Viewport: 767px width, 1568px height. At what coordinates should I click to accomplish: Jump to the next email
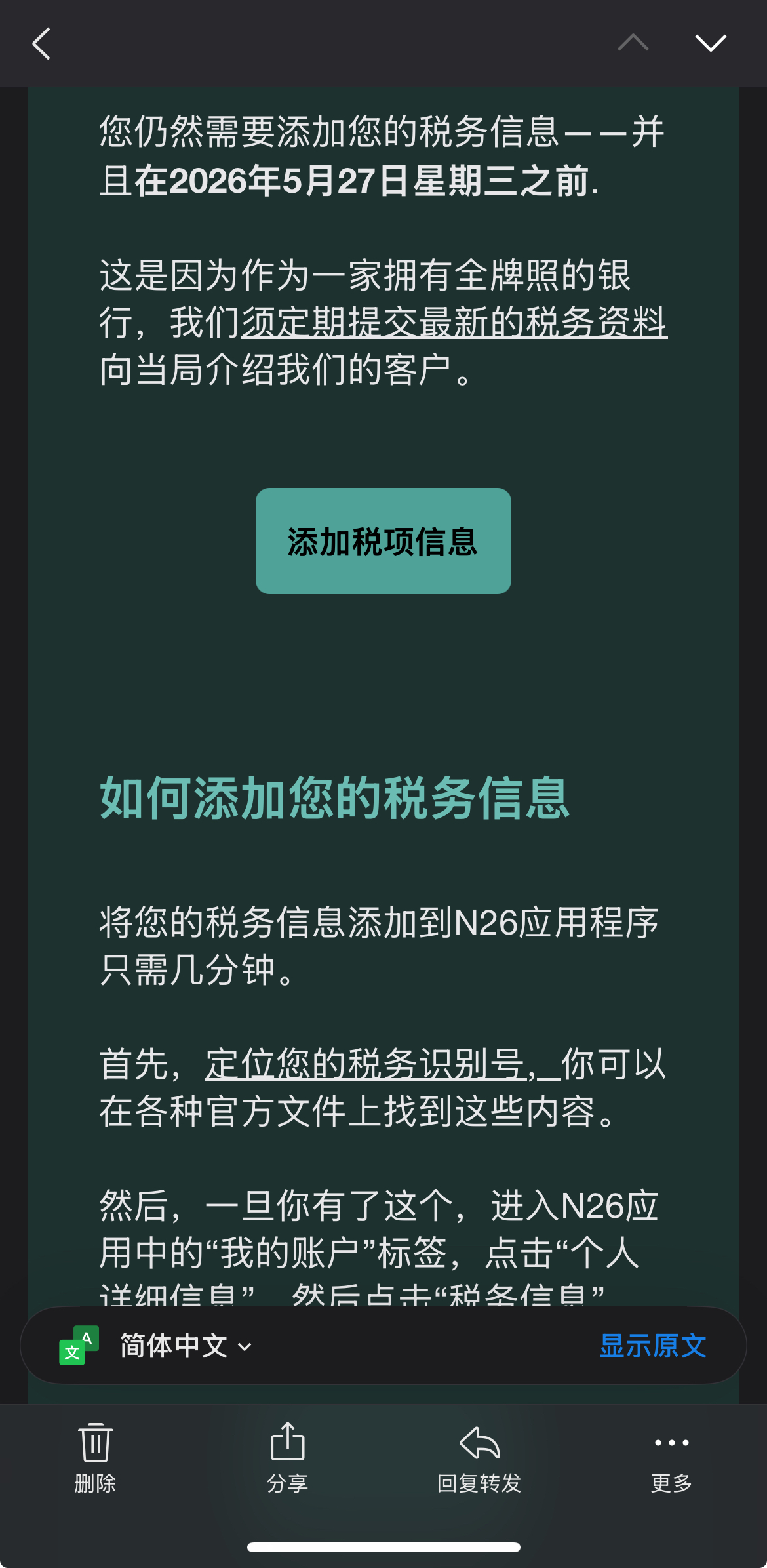tap(710, 44)
